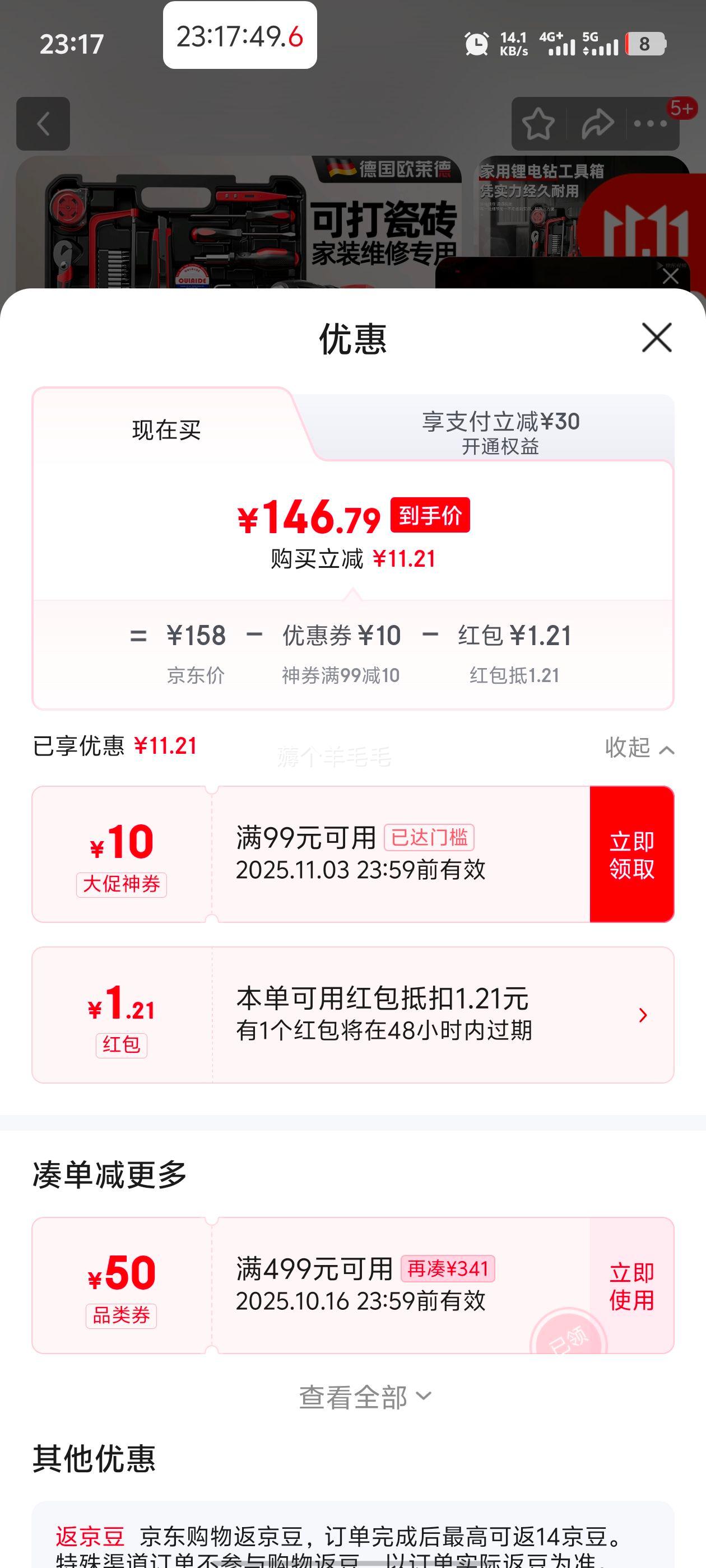
Task: Dismiss the small floating video window
Action: click(671, 276)
